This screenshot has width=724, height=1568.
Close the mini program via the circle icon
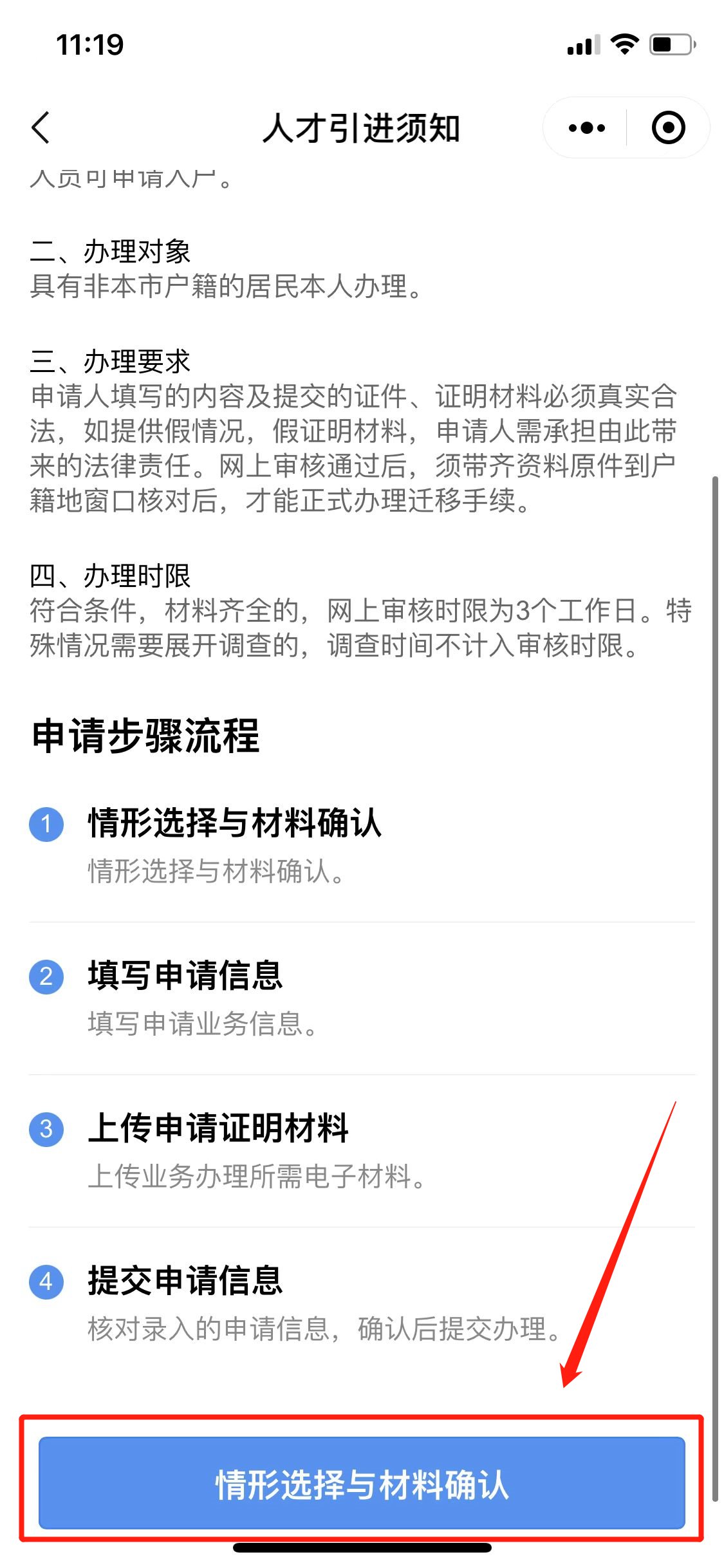click(668, 127)
